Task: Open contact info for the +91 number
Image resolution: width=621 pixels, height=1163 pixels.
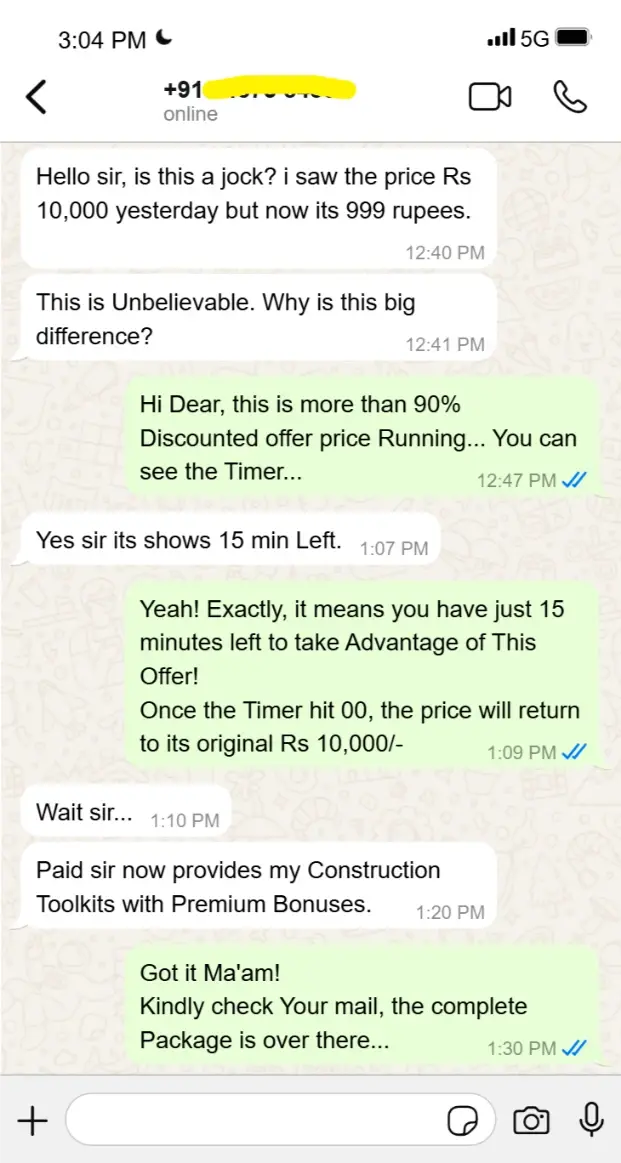Action: (x=260, y=100)
